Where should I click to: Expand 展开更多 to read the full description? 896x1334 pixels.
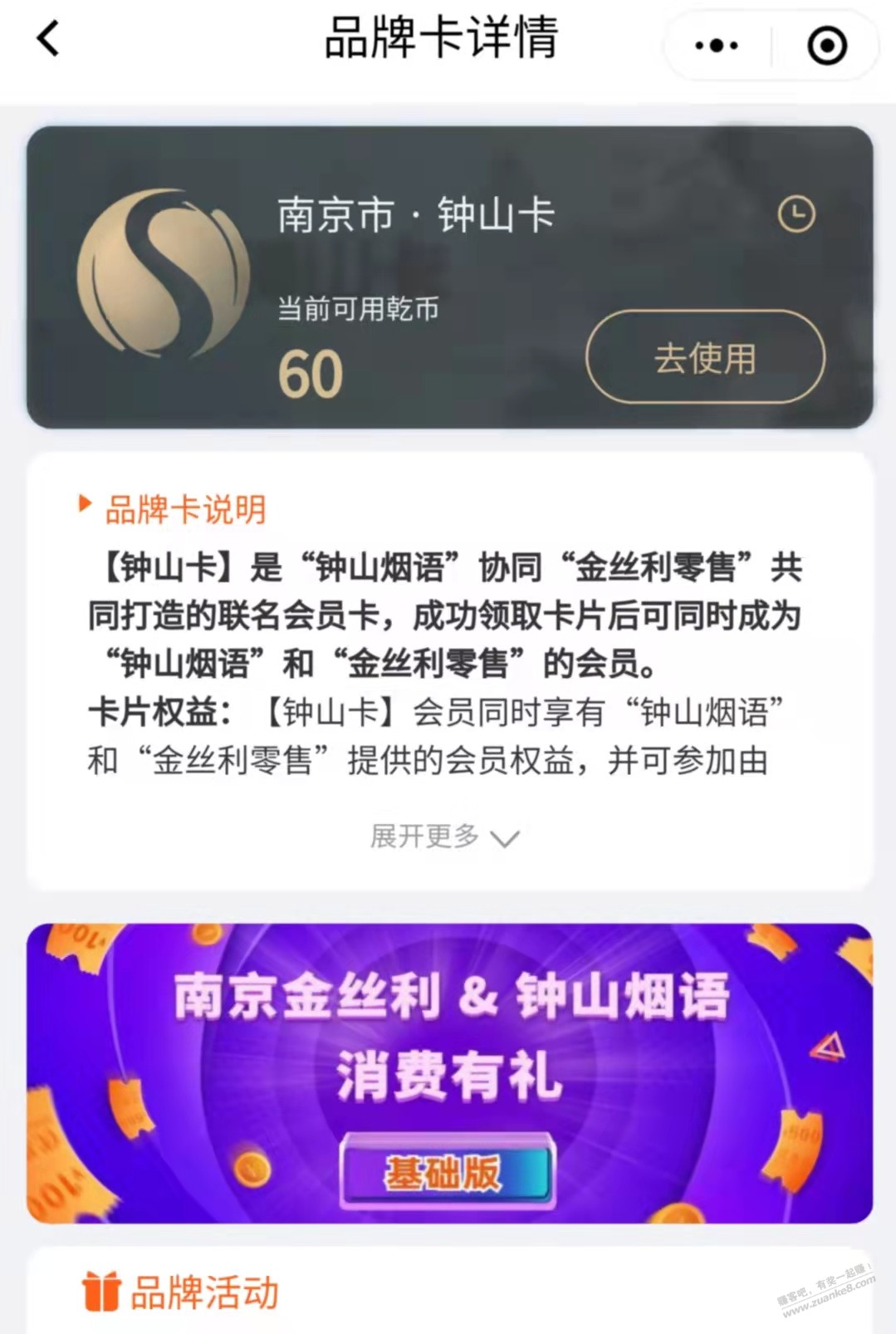click(x=444, y=836)
